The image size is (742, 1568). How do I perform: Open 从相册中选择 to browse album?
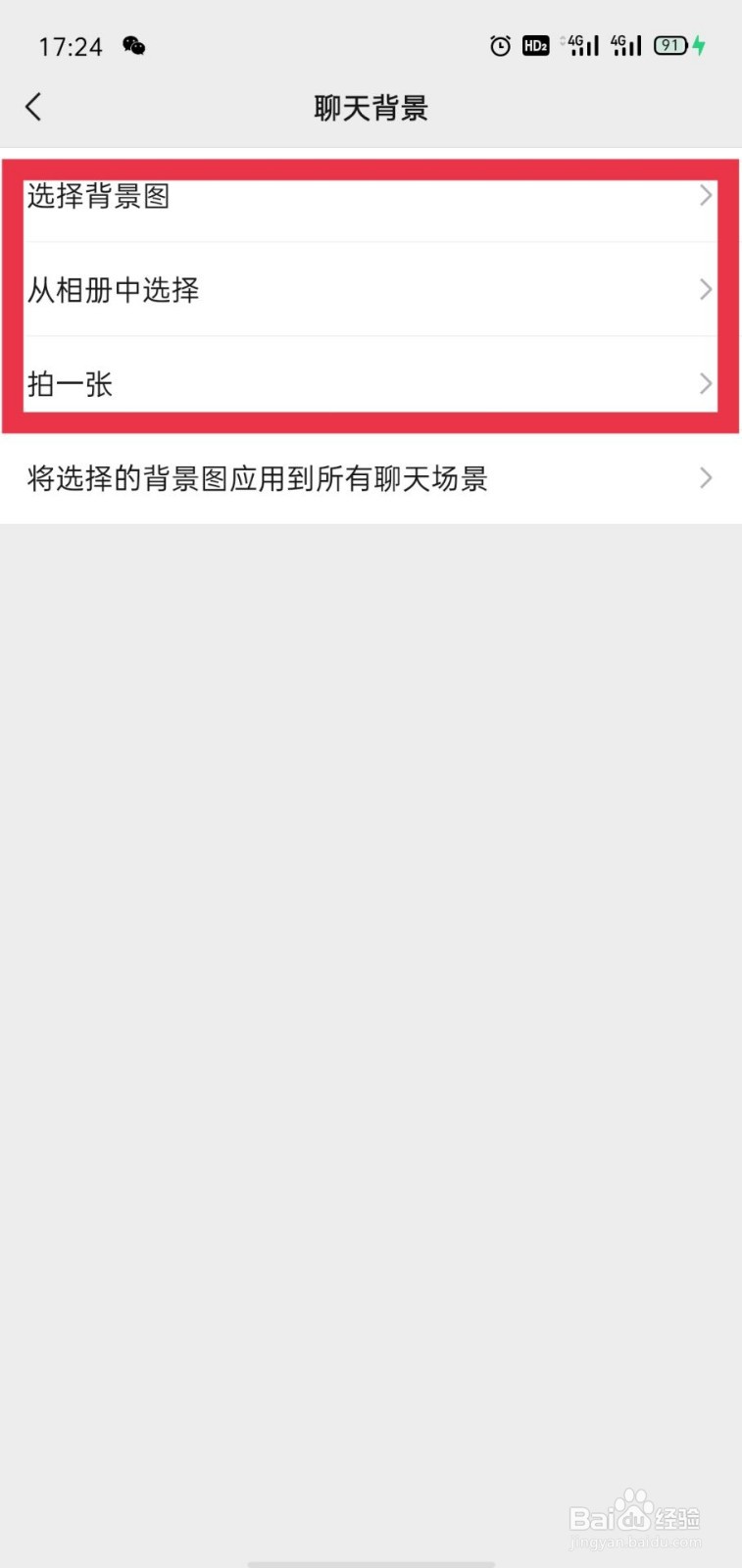click(x=114, y=289)
